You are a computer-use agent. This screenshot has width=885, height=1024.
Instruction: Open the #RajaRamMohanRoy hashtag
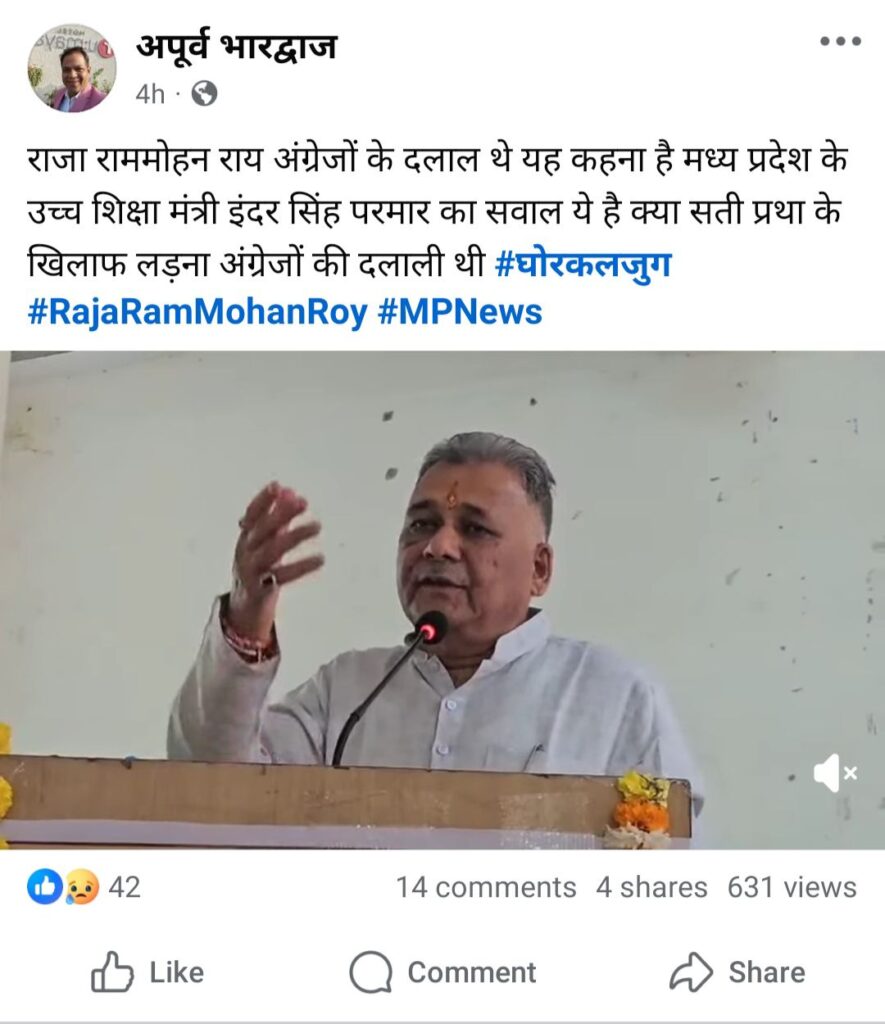point(197,311)
